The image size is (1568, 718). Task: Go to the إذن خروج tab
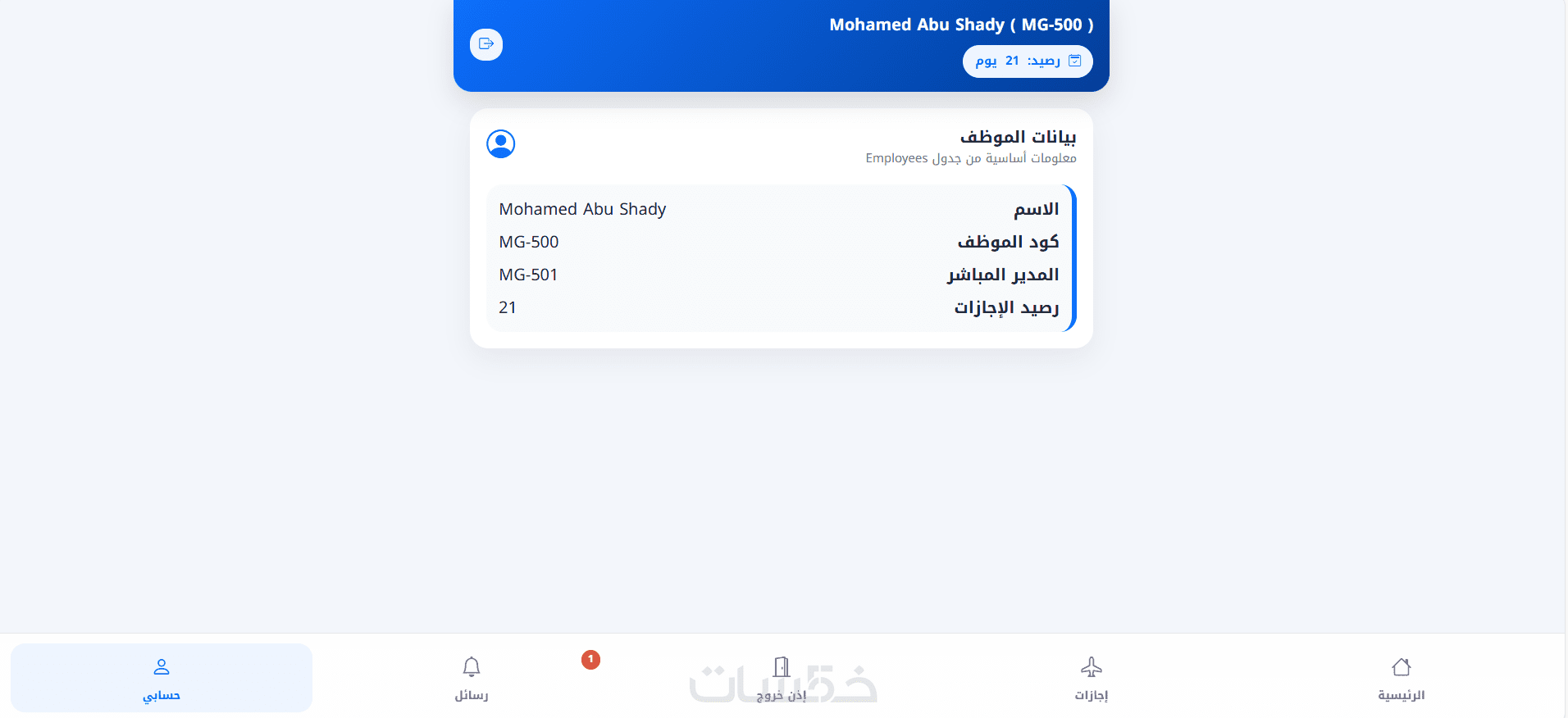(782, 679)
